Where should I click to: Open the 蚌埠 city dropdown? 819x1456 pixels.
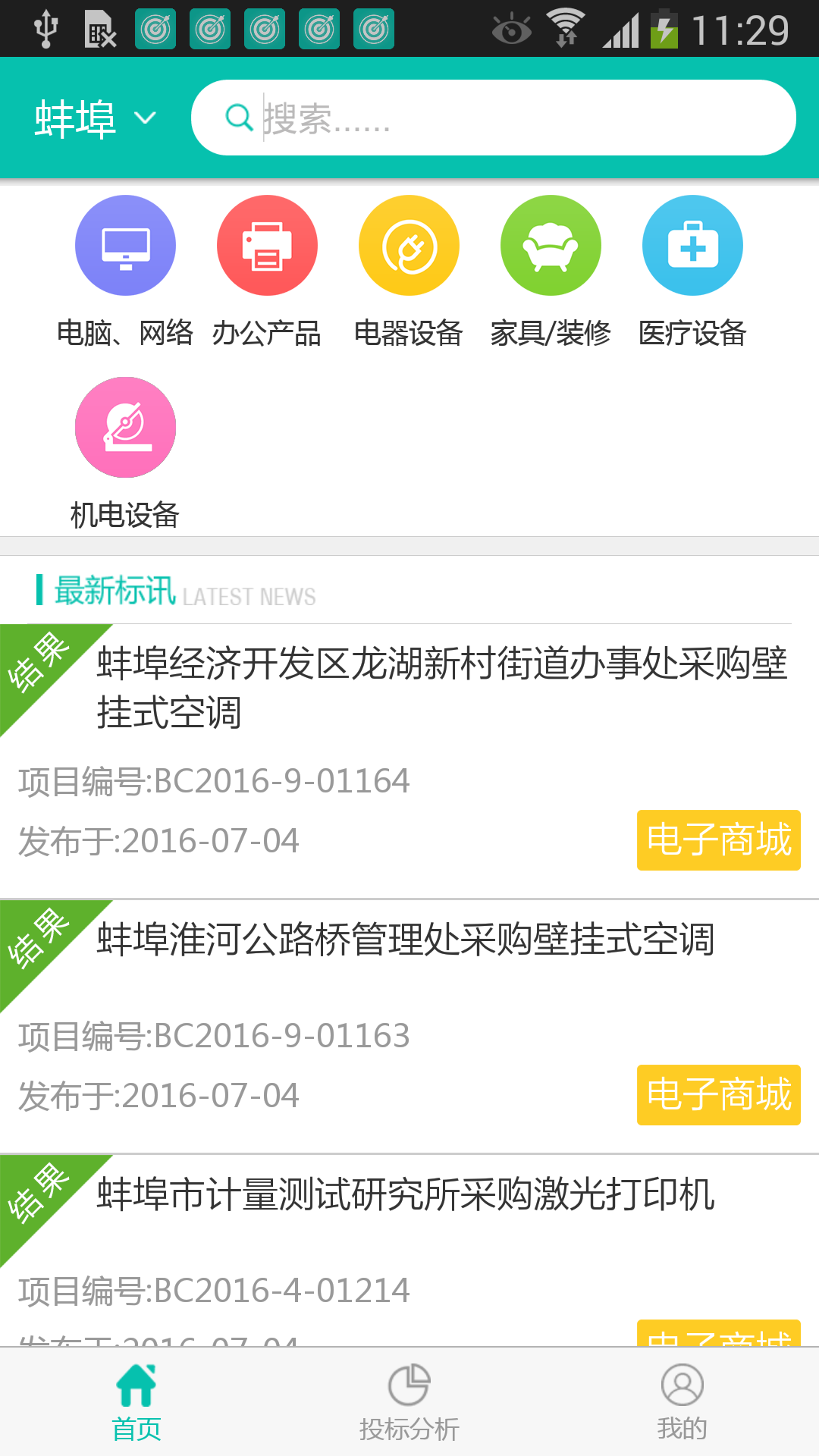[x=95, y=118]
